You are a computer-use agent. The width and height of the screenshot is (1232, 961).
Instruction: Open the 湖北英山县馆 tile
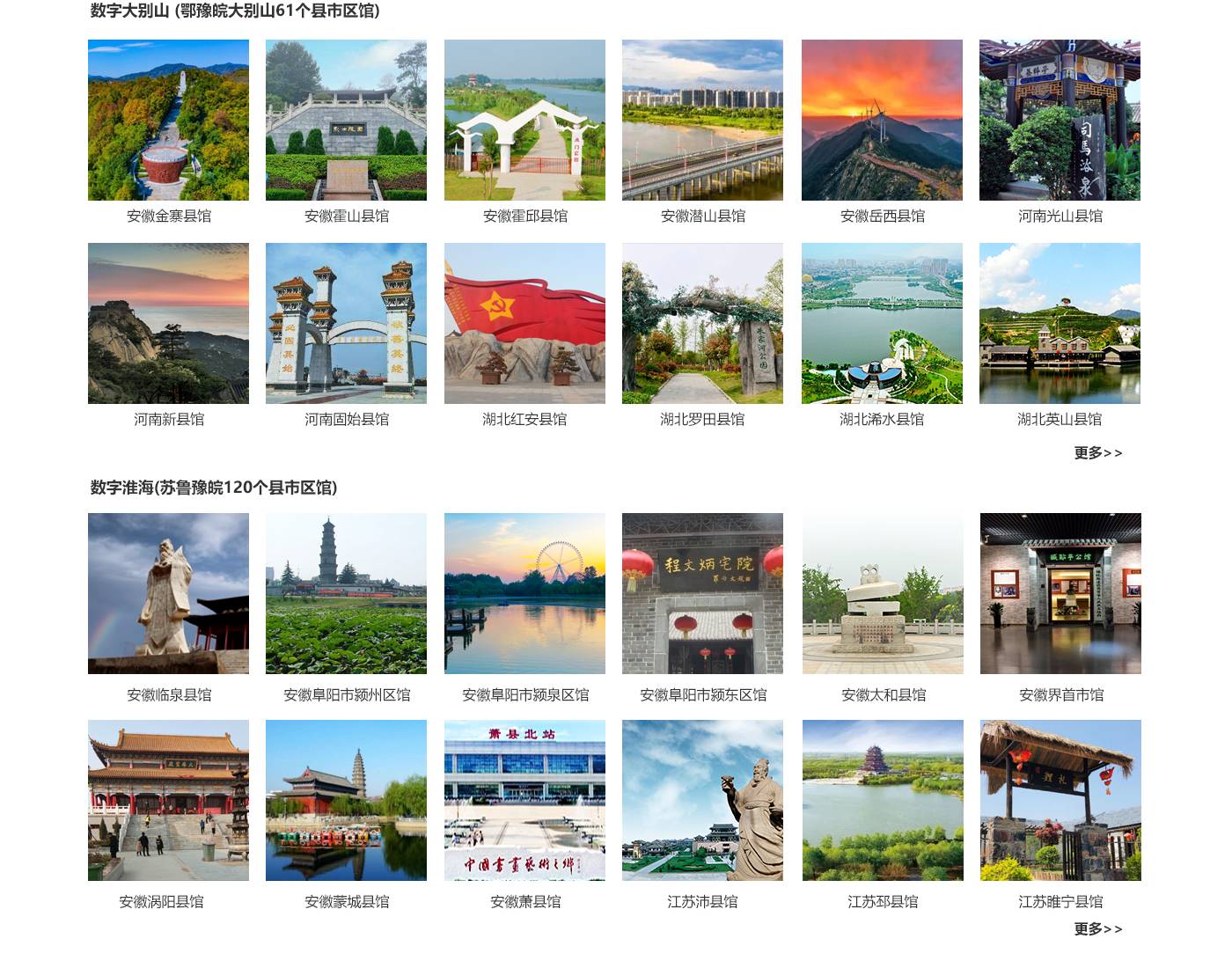(1060, 324)
